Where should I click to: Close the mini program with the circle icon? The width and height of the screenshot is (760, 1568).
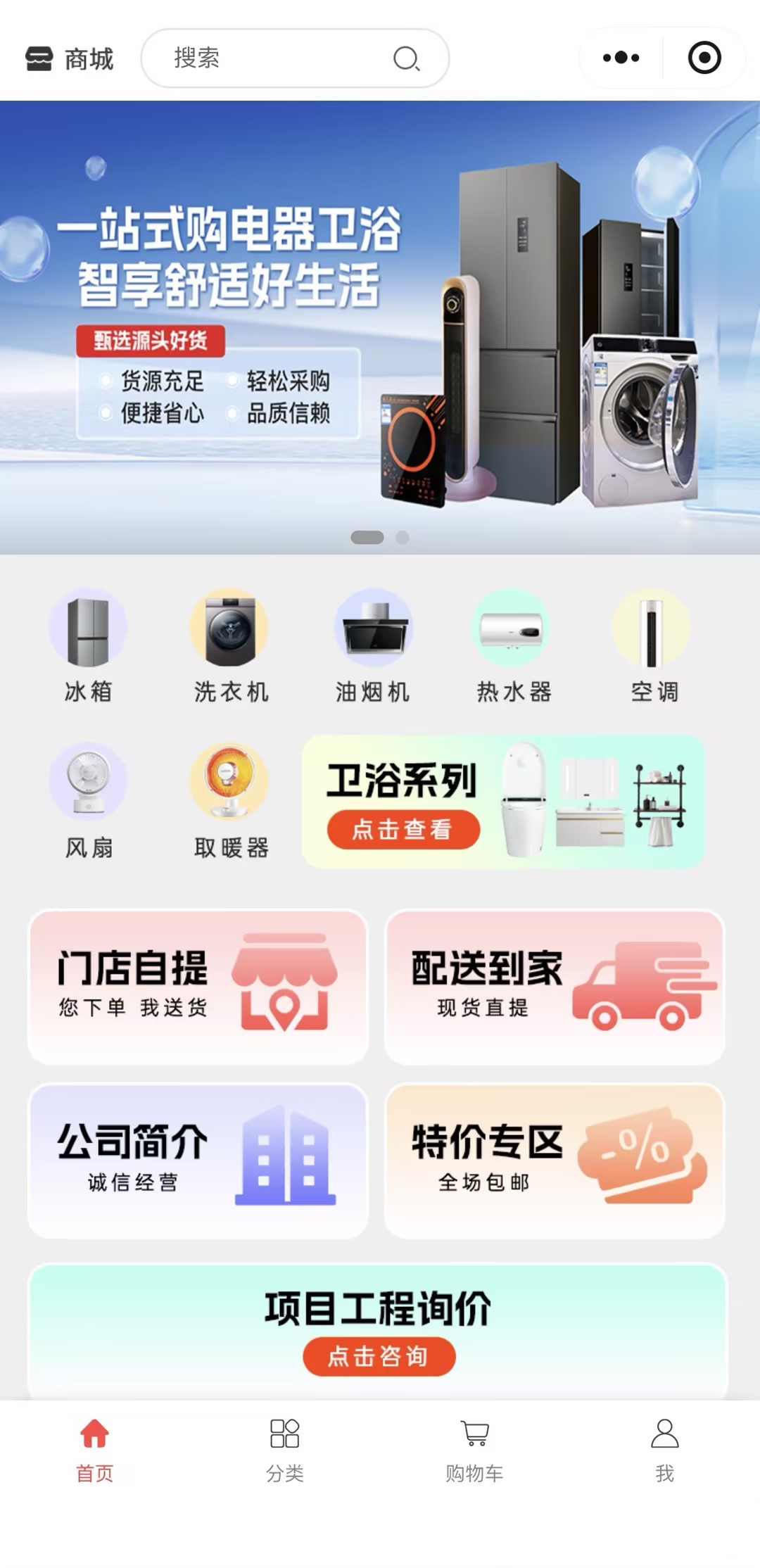coord(704,58)
